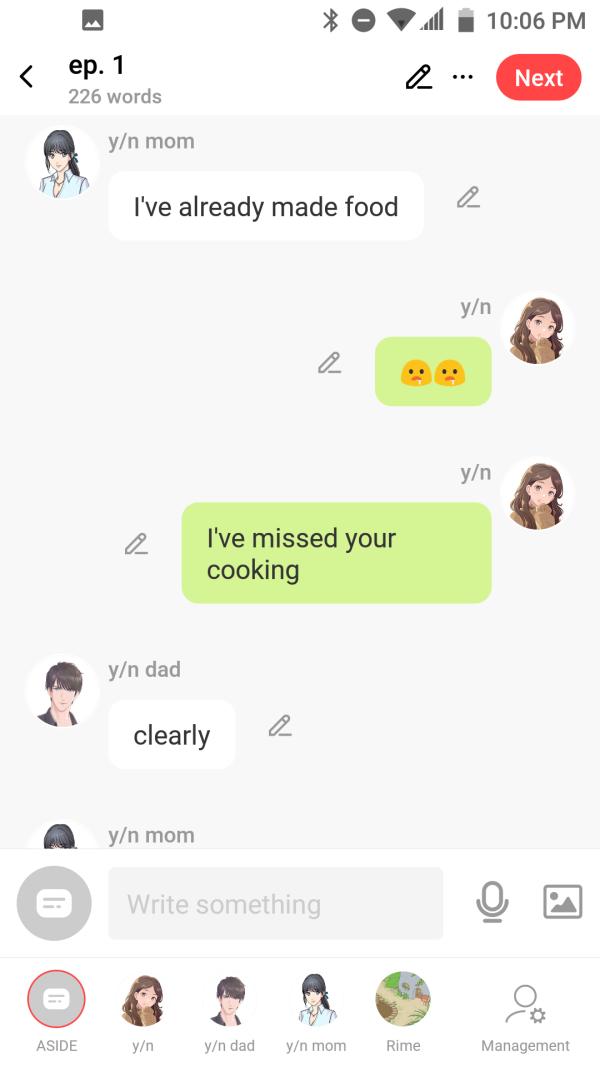Viewport: 600px width, 1067px height.
Task: Edit the emoji message from y/n
Action: tap(329, 363)
